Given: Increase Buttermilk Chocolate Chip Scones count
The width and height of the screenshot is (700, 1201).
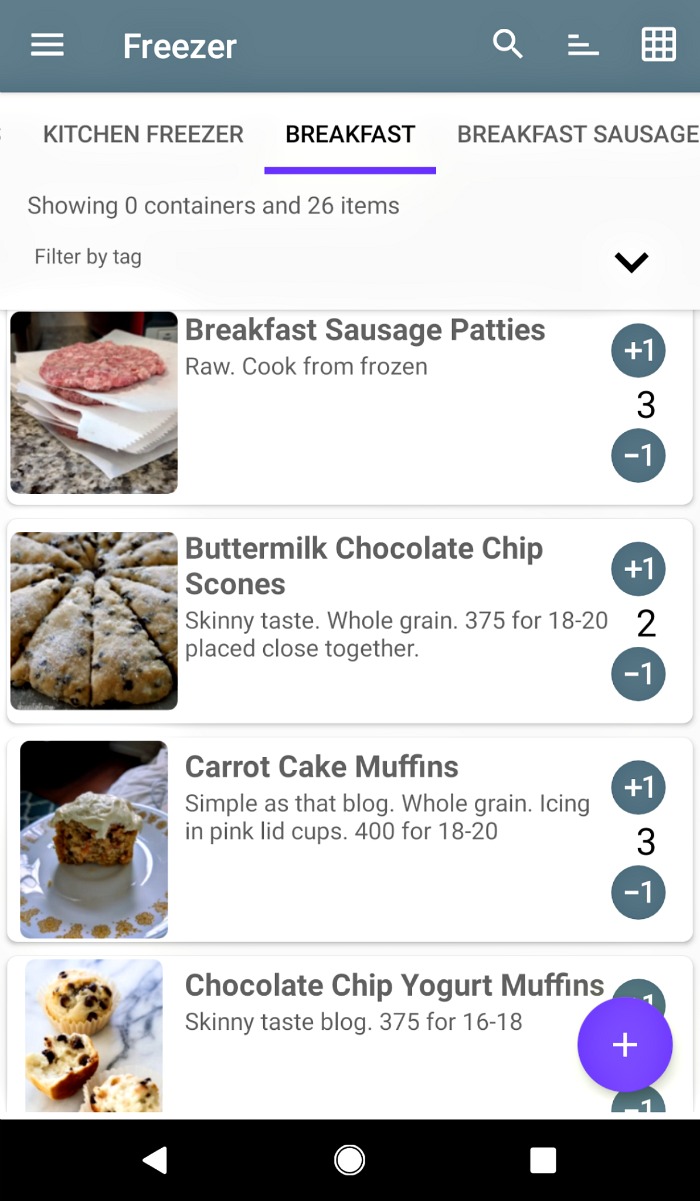Looking at the screenshot, I should 638,569.
